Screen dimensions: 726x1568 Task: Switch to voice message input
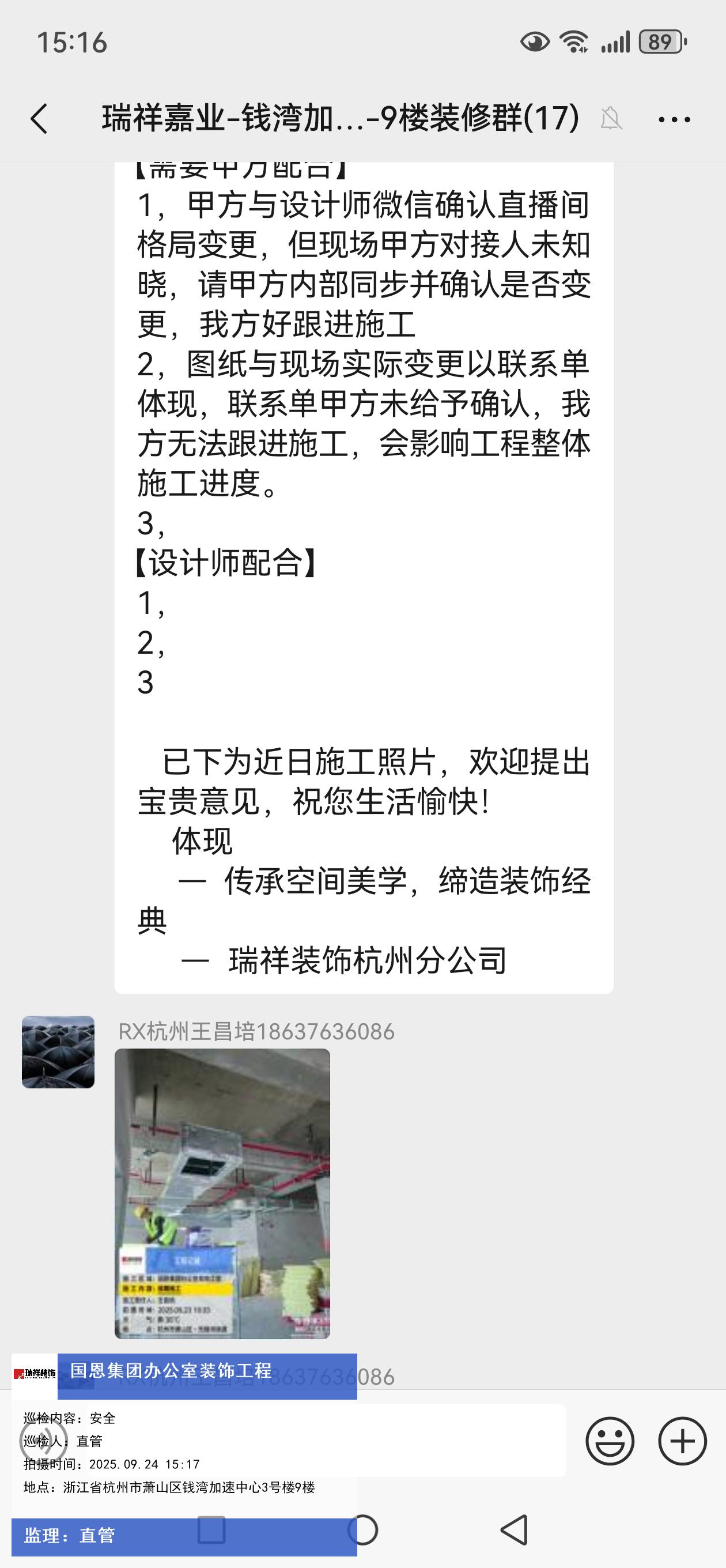(x=43, y=1439)
